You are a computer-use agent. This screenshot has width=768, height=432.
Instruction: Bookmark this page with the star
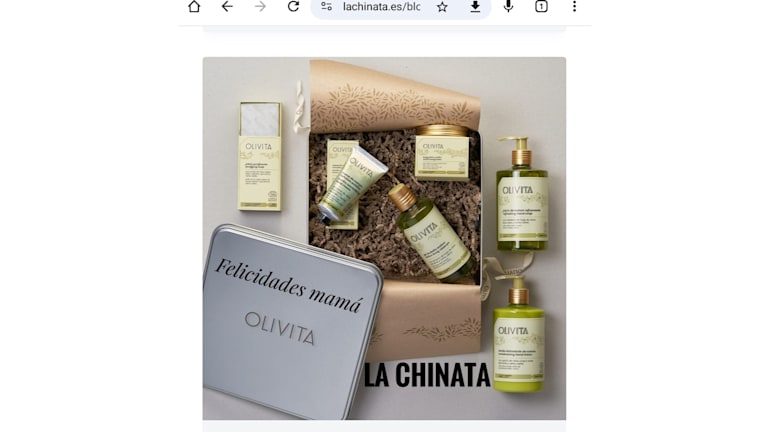pyautogui.click(x=442, y=6)
